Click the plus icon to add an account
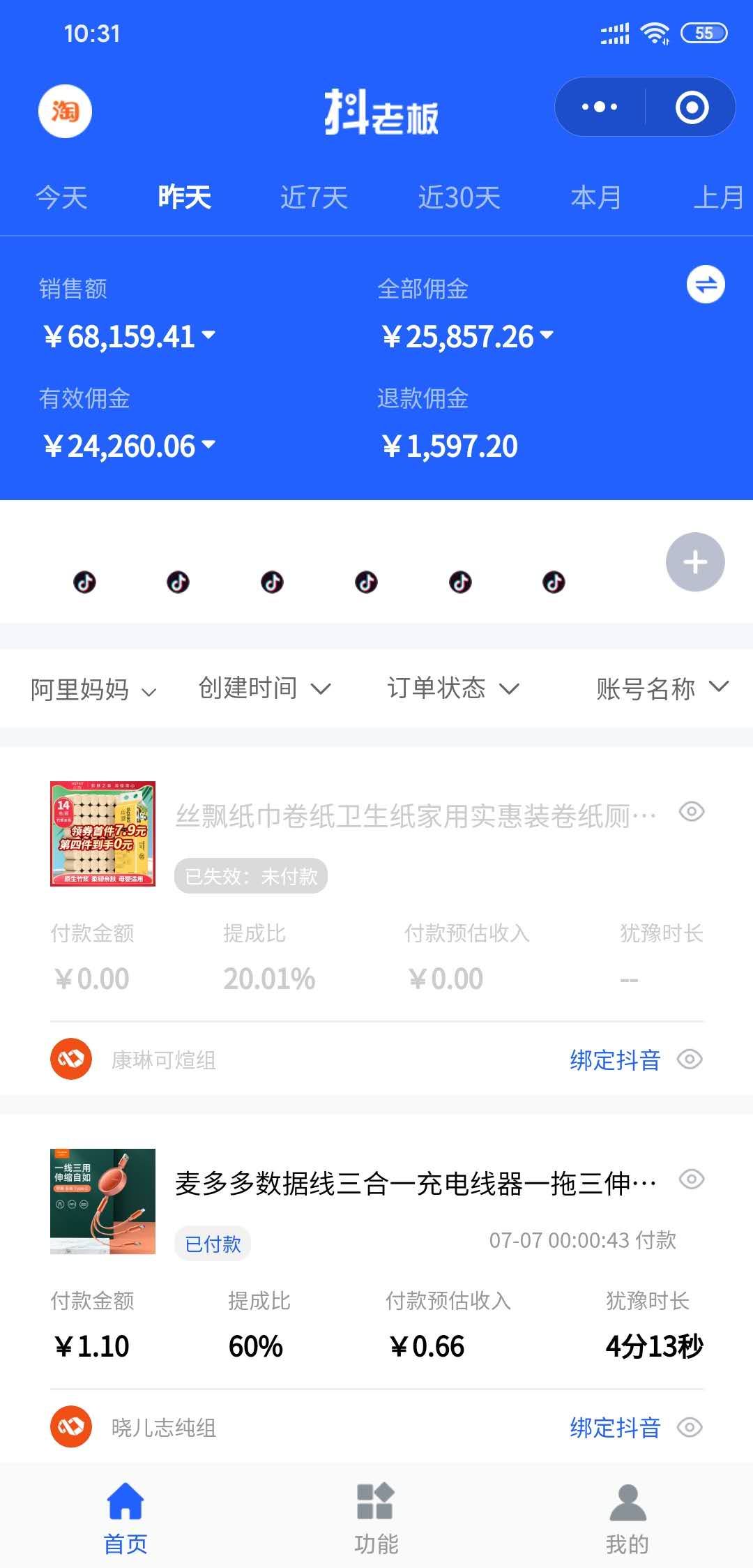Viewport: 753px width, 1568px height. pyautogui.click(x=694, y=562)
